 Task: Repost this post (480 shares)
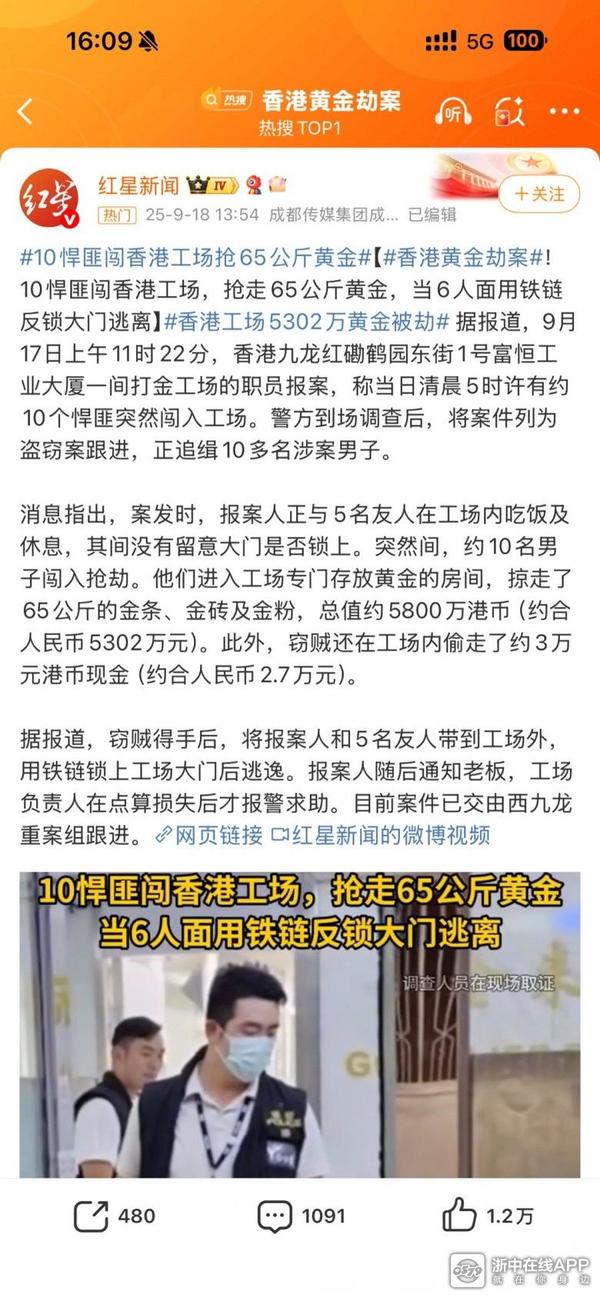pyautogui.click(x=114, y=1216)
